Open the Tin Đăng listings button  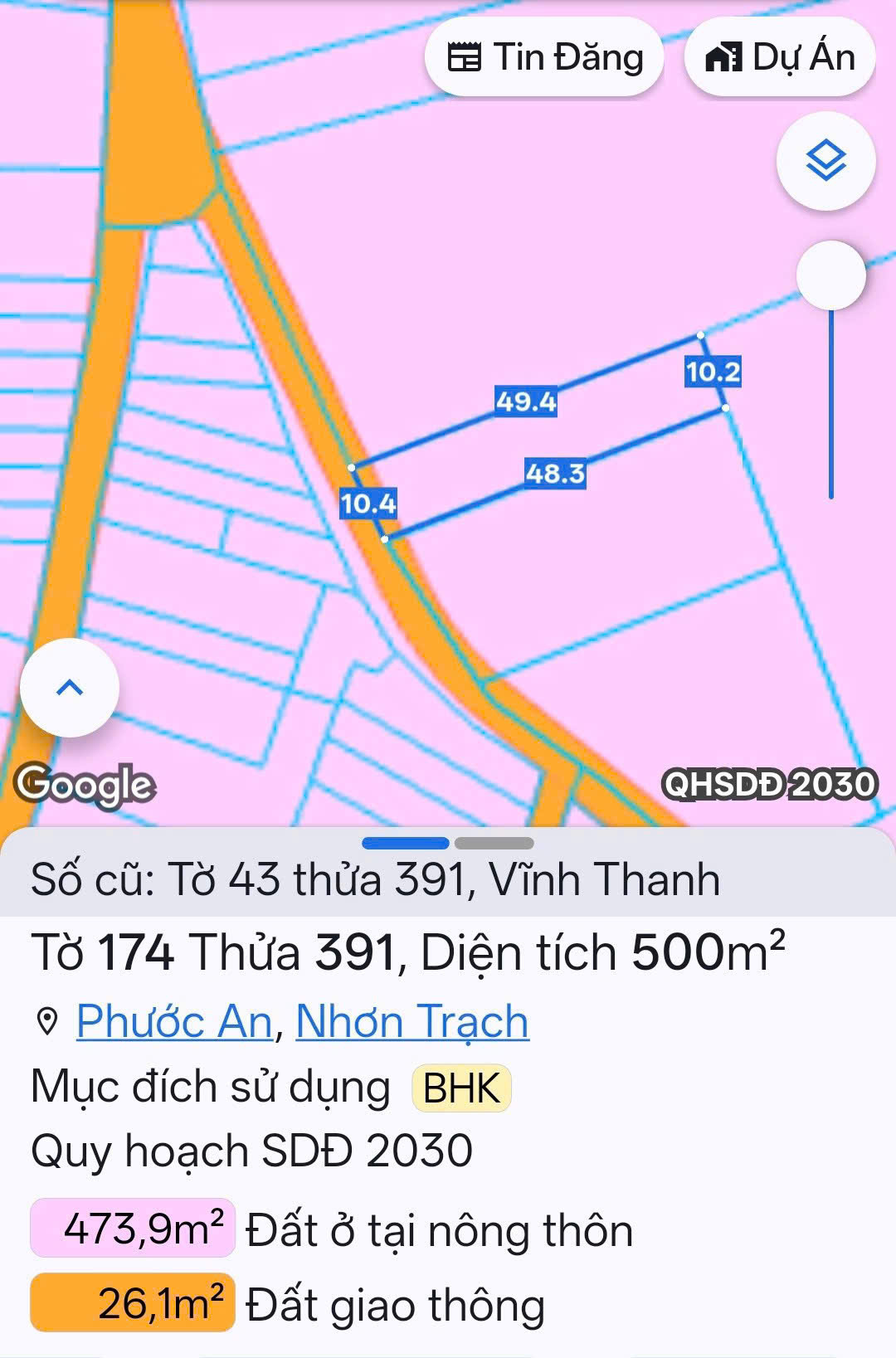click(x=544, y=58)
